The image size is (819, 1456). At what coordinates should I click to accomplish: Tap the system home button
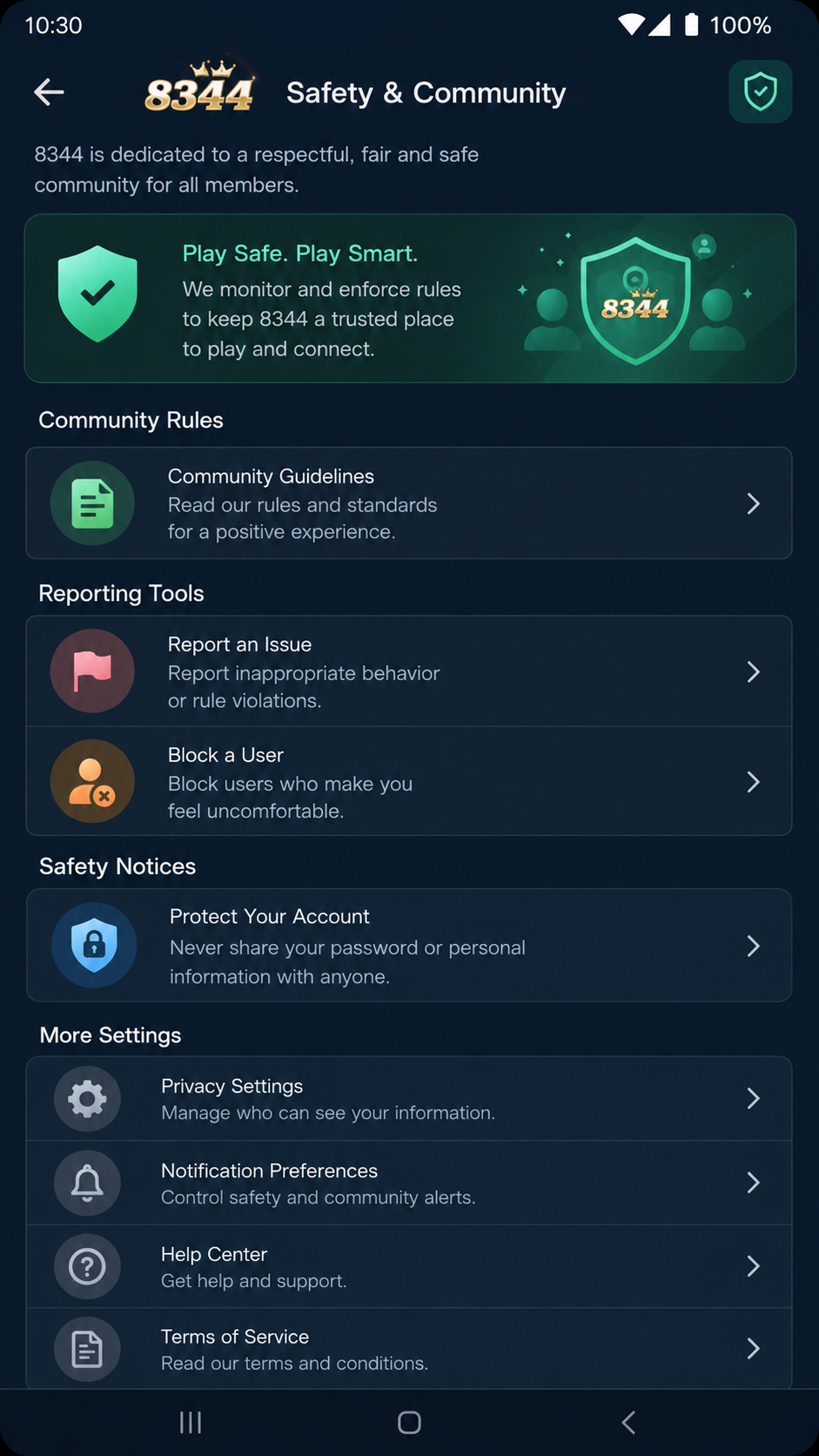(409, 1422)
